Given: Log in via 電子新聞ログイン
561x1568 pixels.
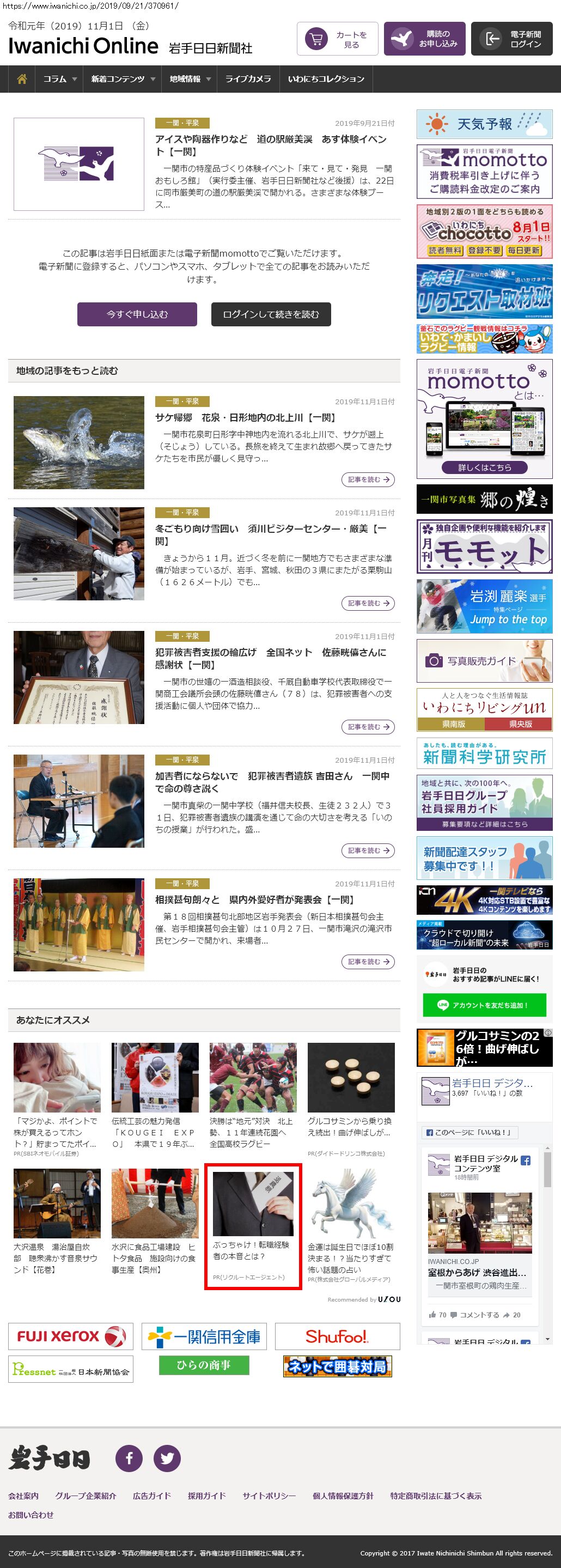Looking at the screenshot, I should point(511,39).
